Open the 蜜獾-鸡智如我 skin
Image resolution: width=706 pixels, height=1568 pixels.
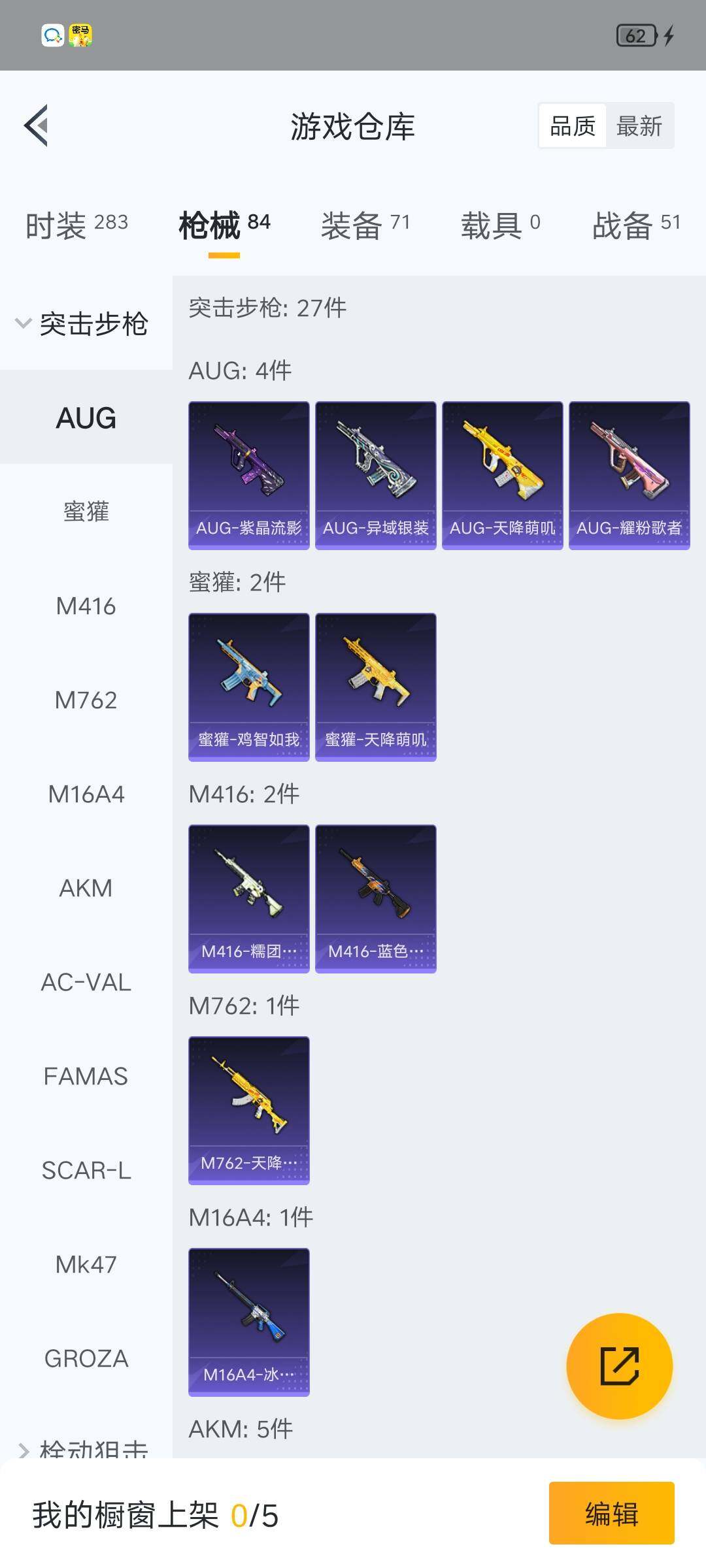point(249,687)
